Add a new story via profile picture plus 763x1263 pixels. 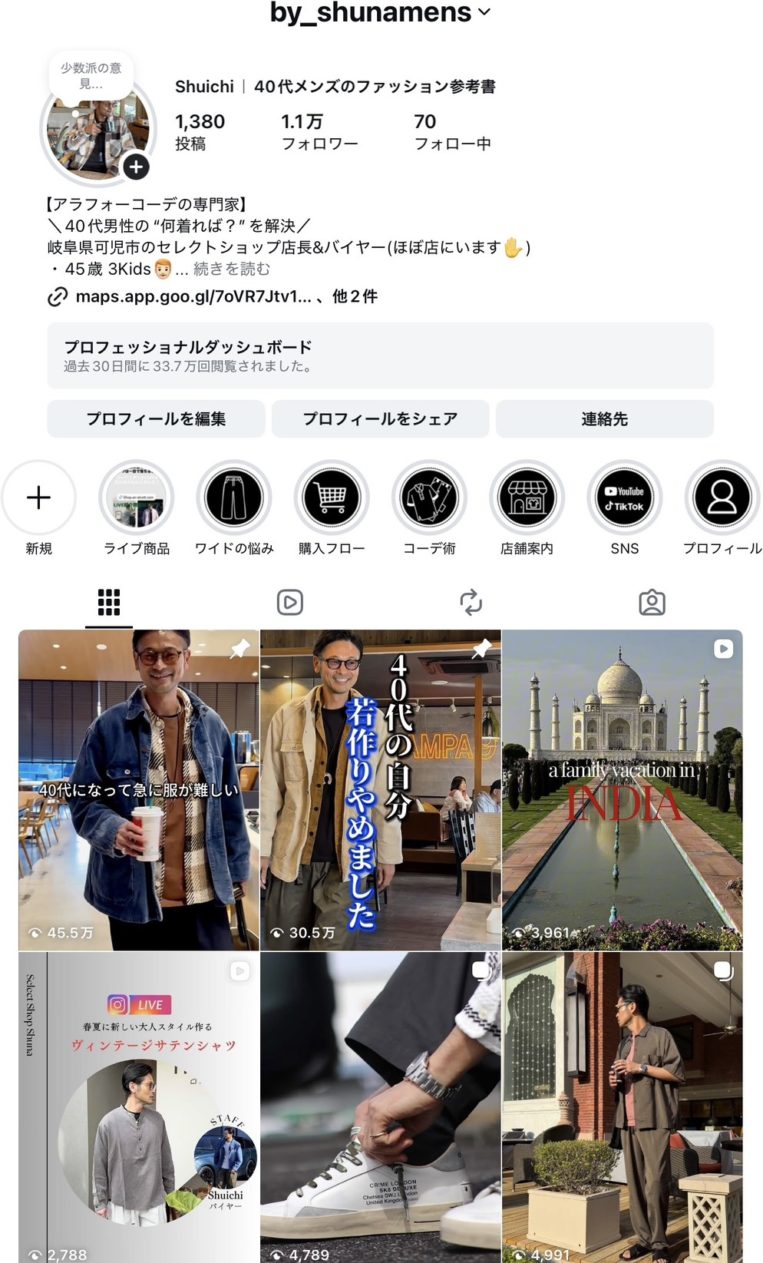tap(135, 166)
